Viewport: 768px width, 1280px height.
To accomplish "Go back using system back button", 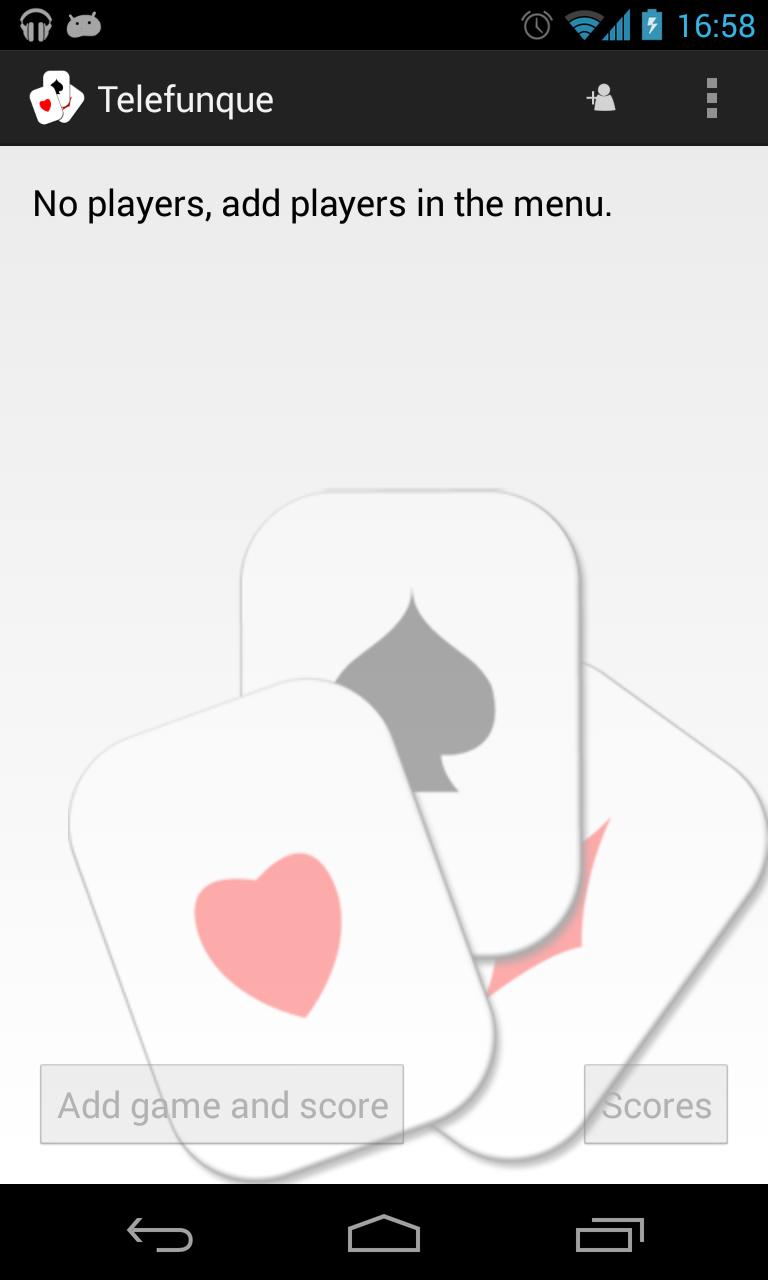I will pyautogui.click(x=160, y=1235).
